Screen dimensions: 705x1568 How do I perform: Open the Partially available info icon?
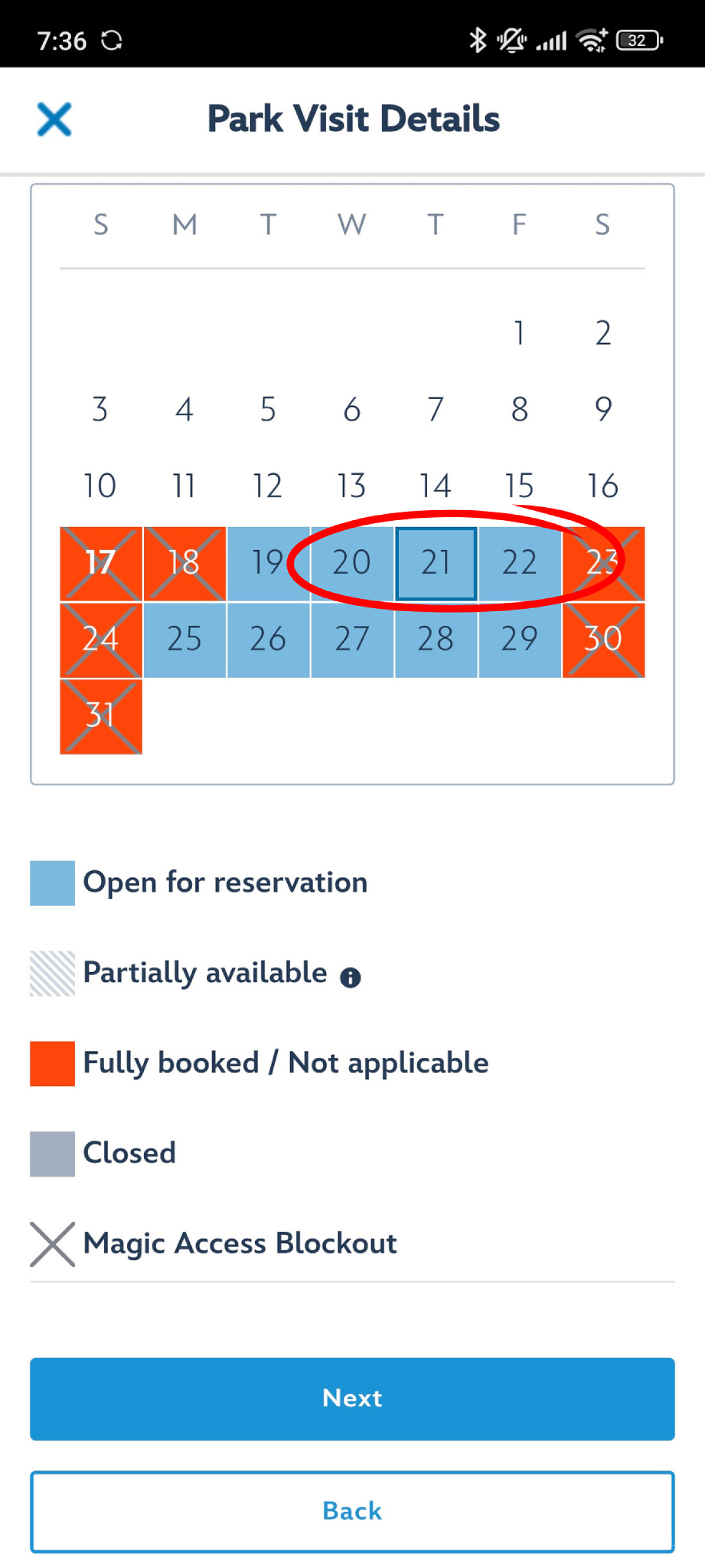[x=350, y=977]
